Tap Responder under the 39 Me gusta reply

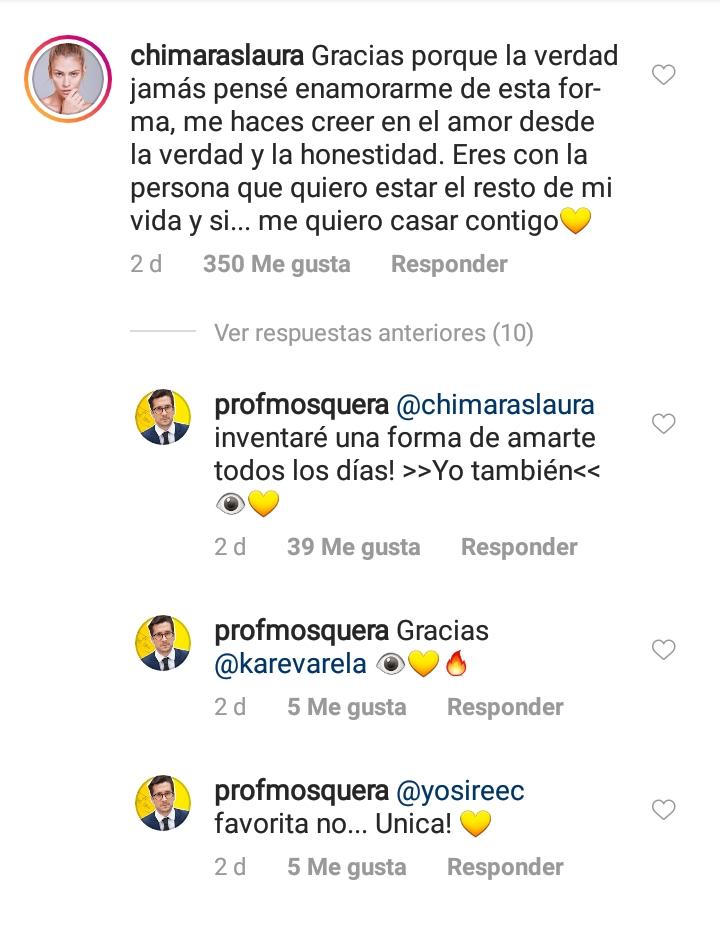(x=518, y=547)
